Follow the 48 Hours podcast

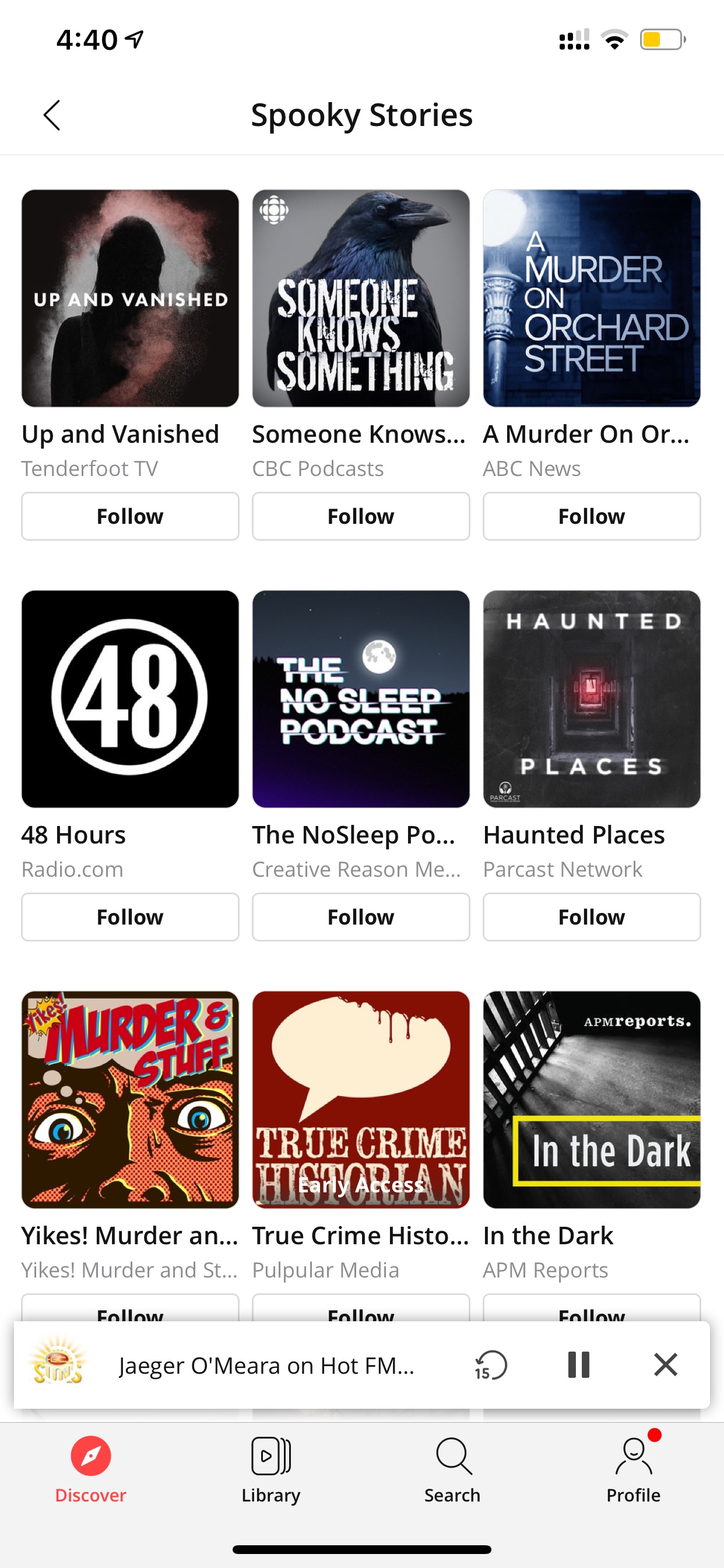pyautogui.click(x=130, y=916)
